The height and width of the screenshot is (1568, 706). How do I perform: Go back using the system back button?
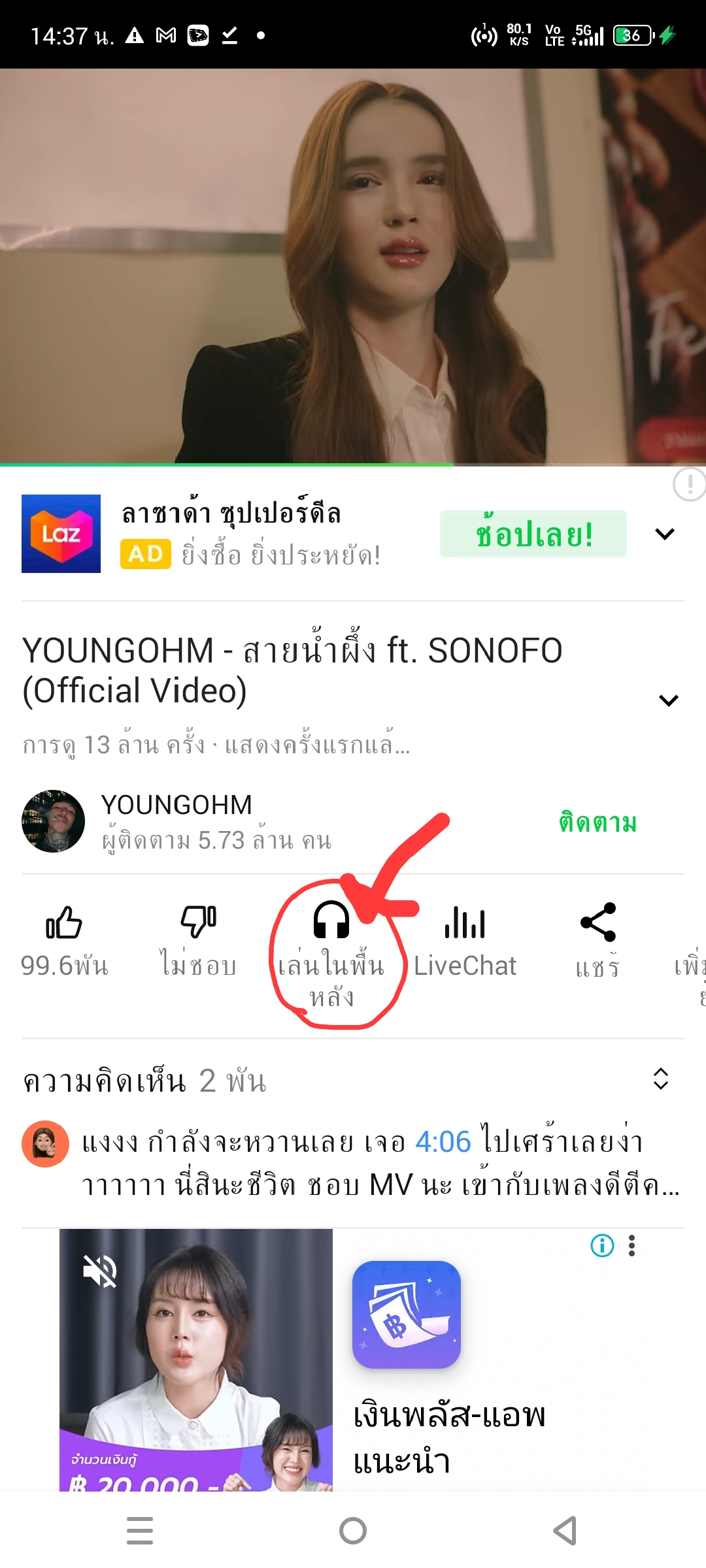(565, 1530)
